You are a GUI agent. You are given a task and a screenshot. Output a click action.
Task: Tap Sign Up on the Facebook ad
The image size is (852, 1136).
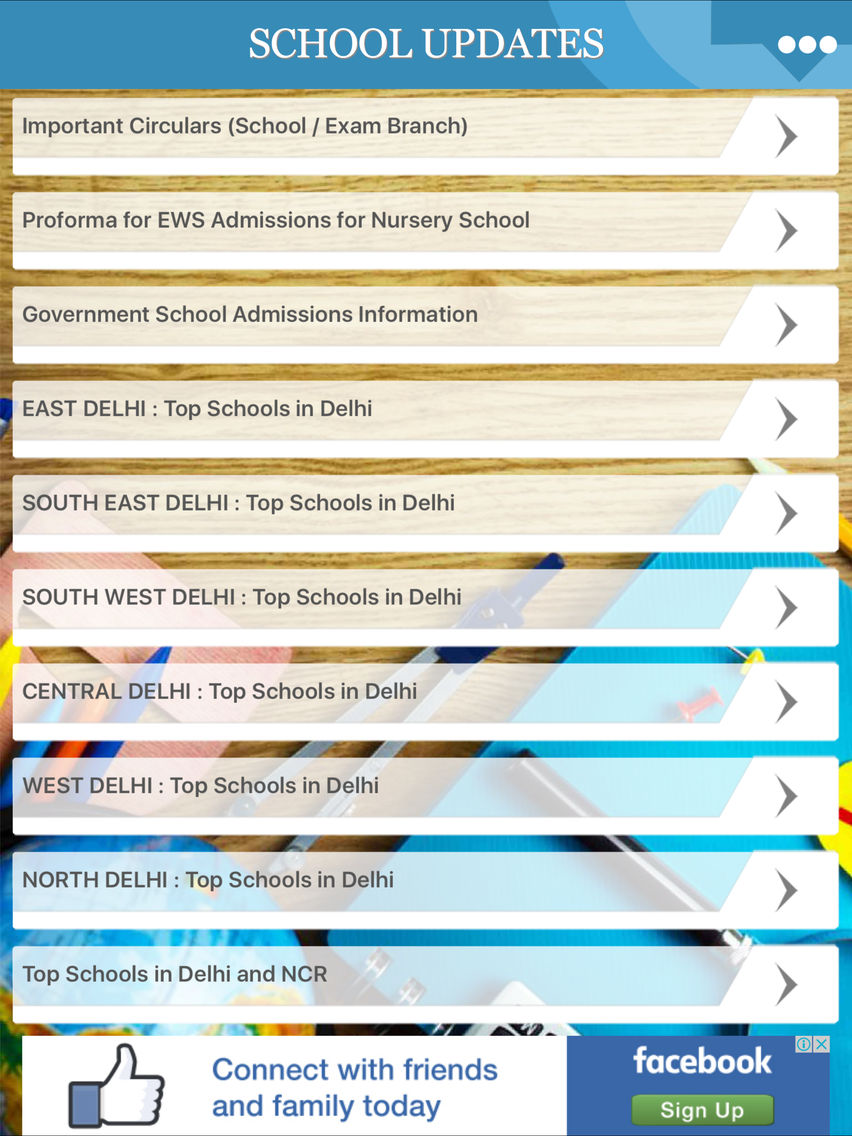click(702, 1110)
